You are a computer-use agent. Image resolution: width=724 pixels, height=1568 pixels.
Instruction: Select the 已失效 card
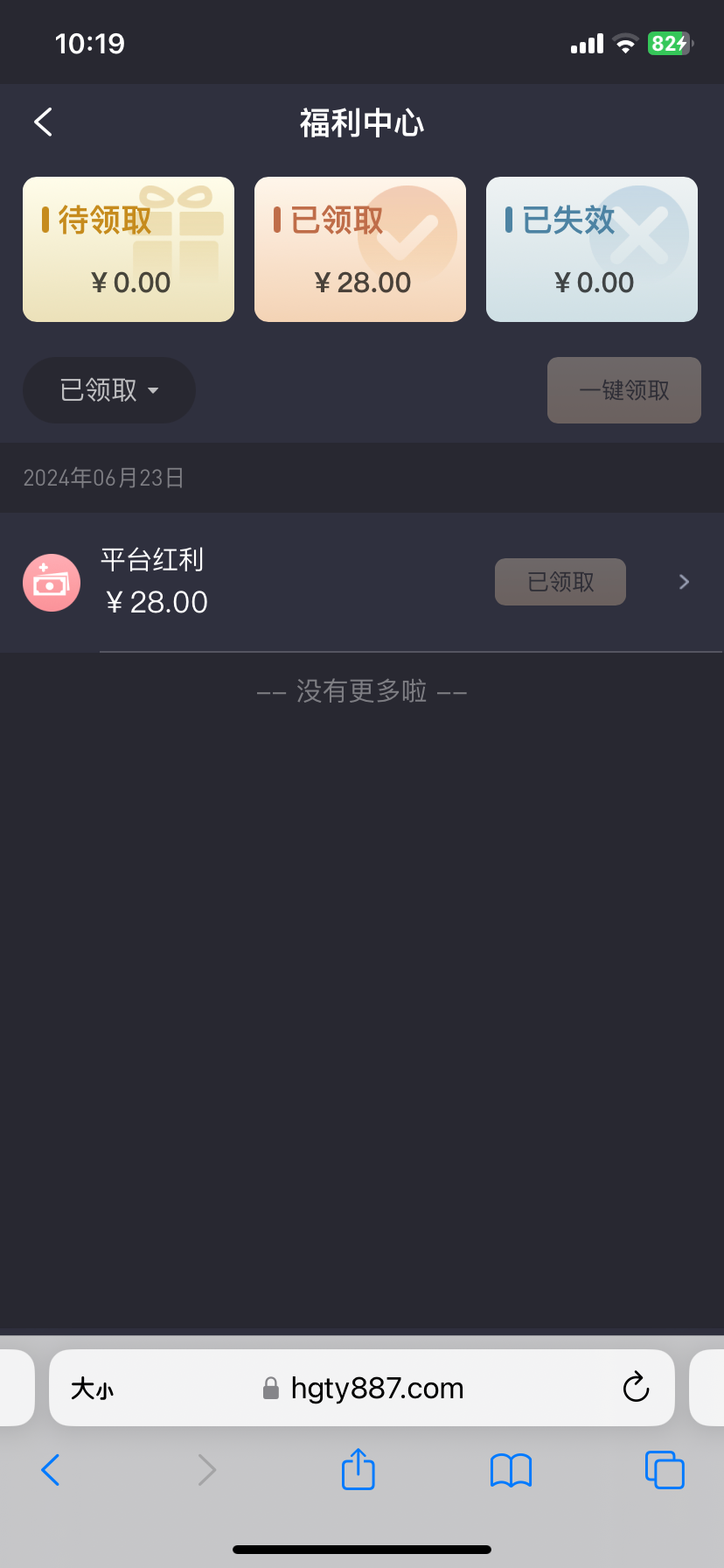(x=592, y=249)
